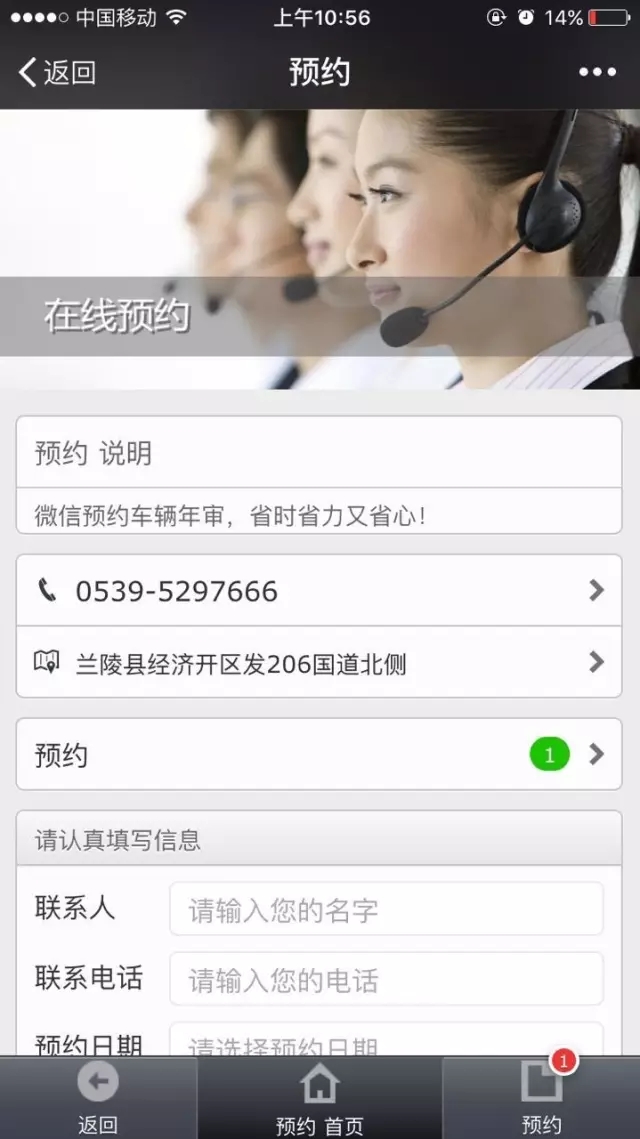Open the address 兰陵县经济开区发206国道北侧
640x1139 pixels.
(x=319, y=662)
